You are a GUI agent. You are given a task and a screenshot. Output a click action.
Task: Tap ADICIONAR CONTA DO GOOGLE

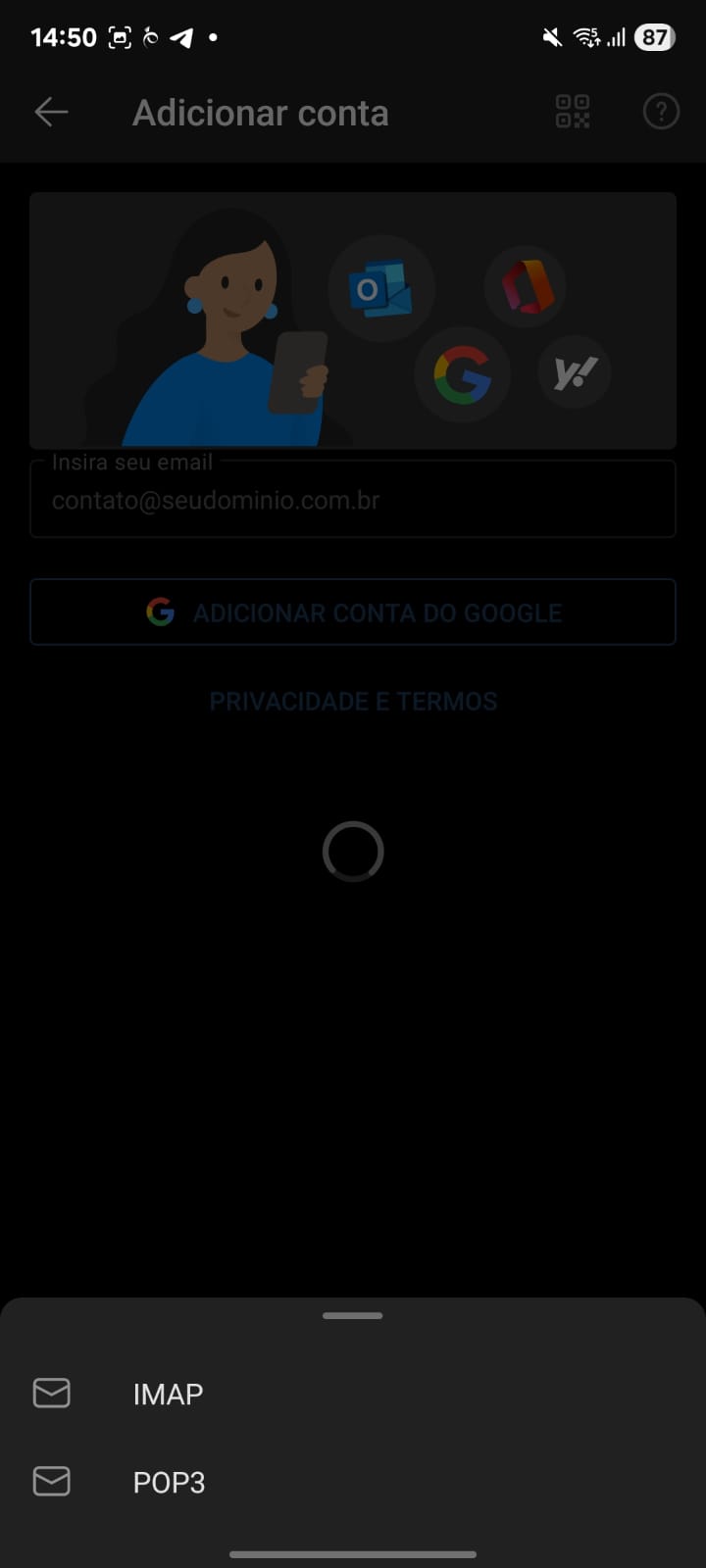pyautogui.click(x=353, y=612)
